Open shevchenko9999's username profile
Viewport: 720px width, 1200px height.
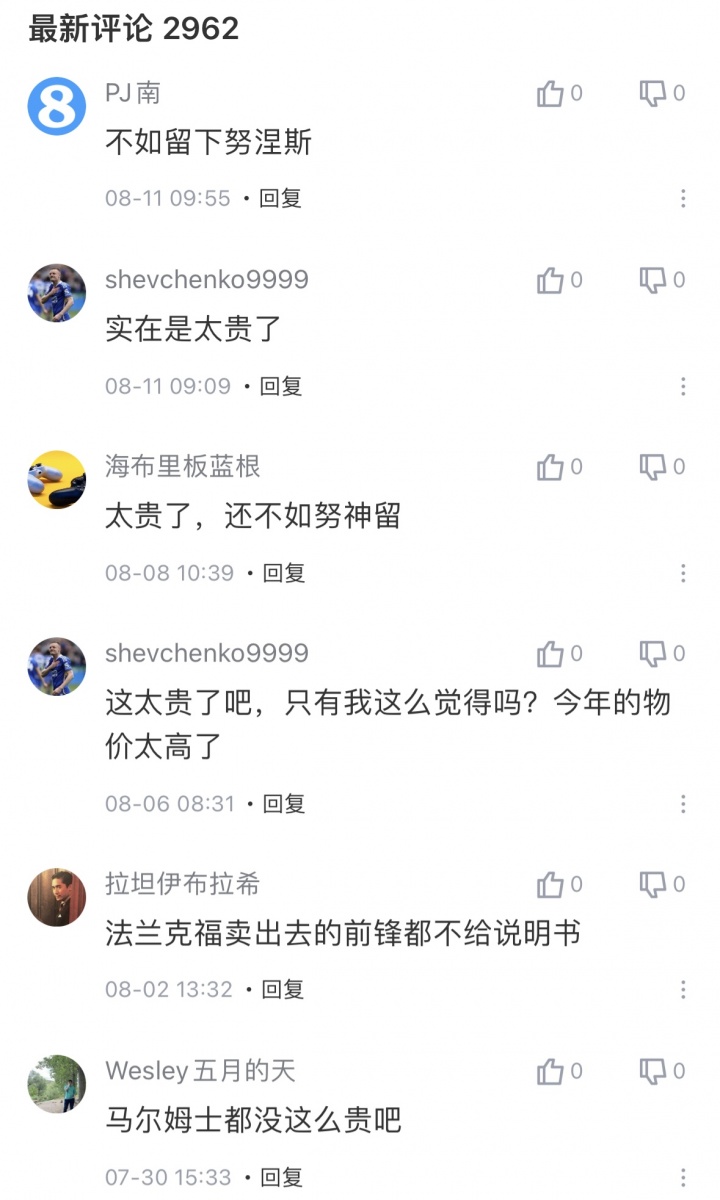(x=205, y=280)
